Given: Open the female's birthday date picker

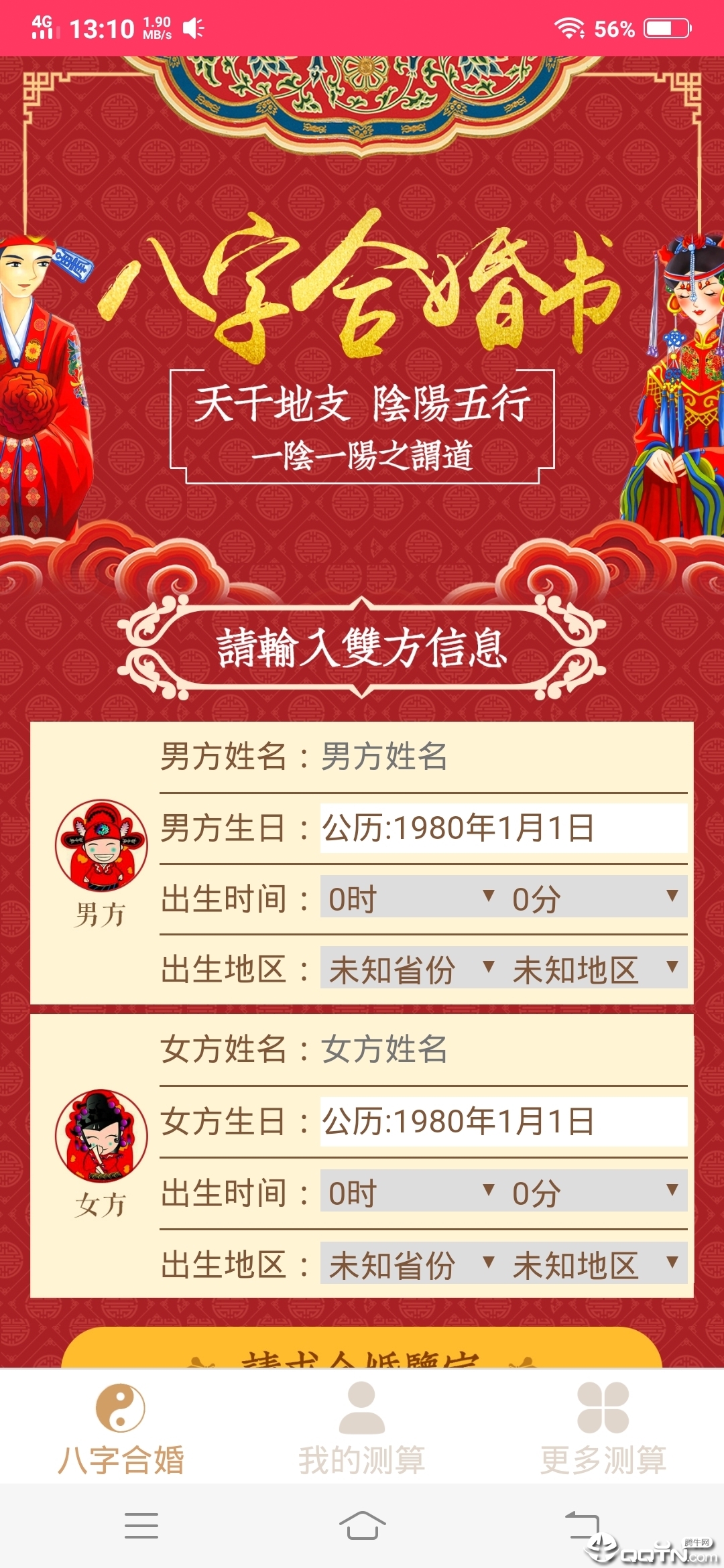Looking at the screenshot, I should click(x=504, y=1122).
